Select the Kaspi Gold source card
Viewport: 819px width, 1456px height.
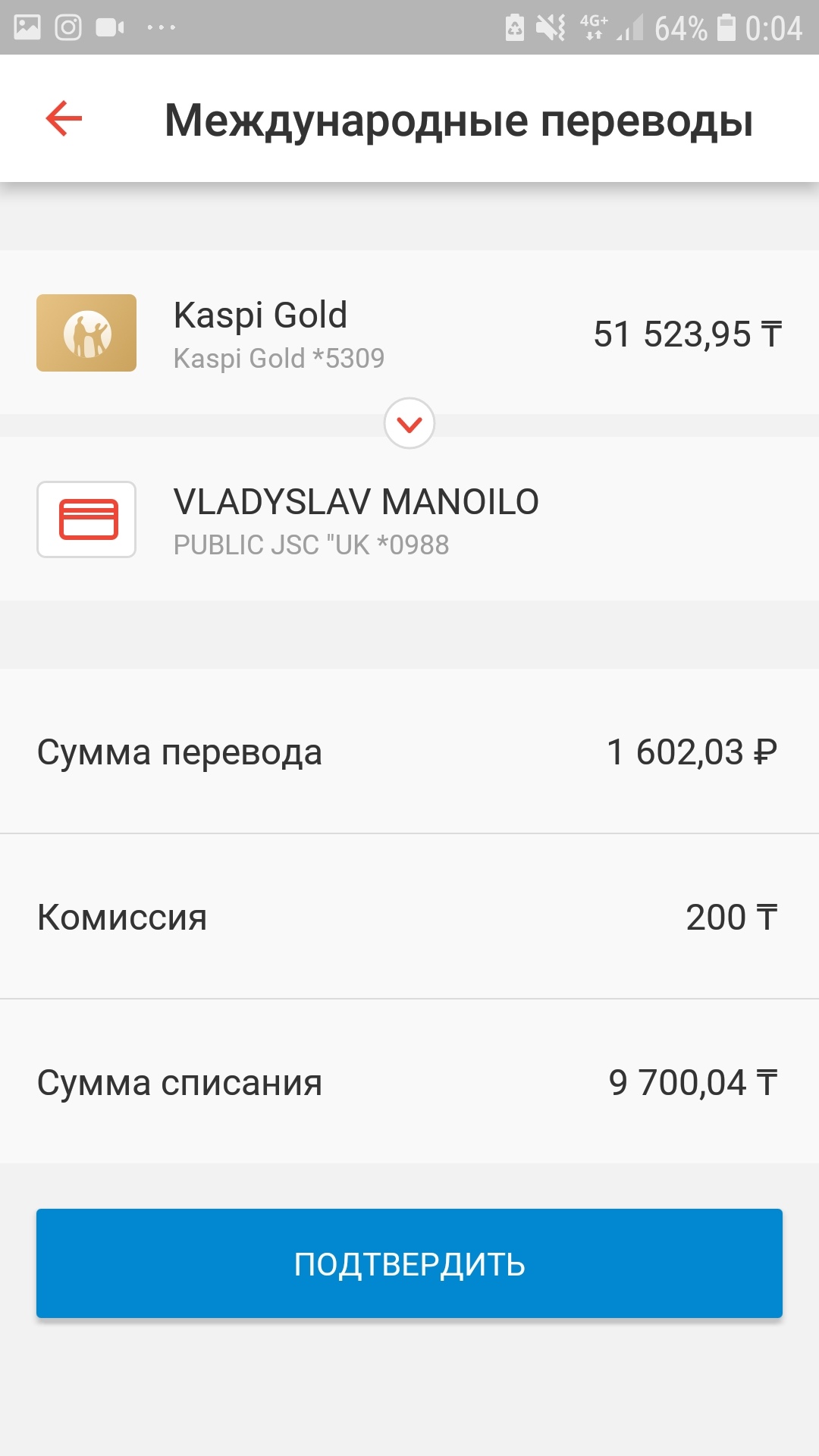pyautogui.click(x=409, y=332)
